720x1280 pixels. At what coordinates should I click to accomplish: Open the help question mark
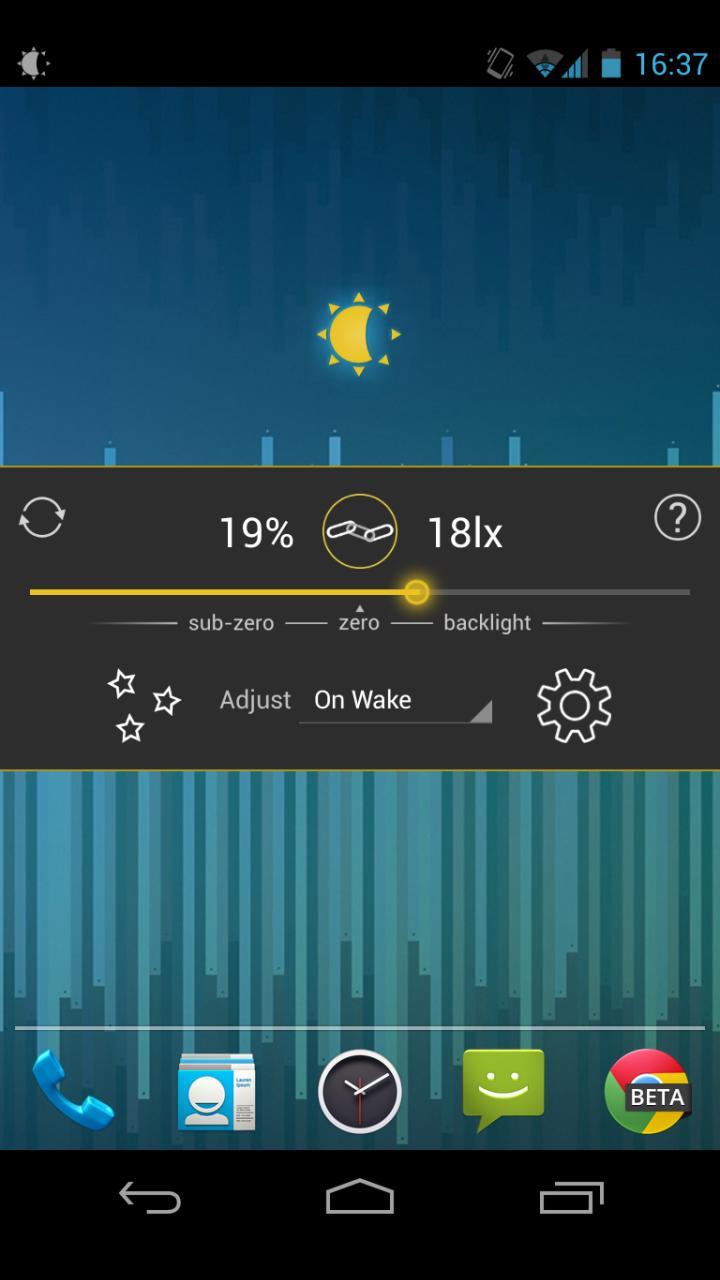coord(677,518)
